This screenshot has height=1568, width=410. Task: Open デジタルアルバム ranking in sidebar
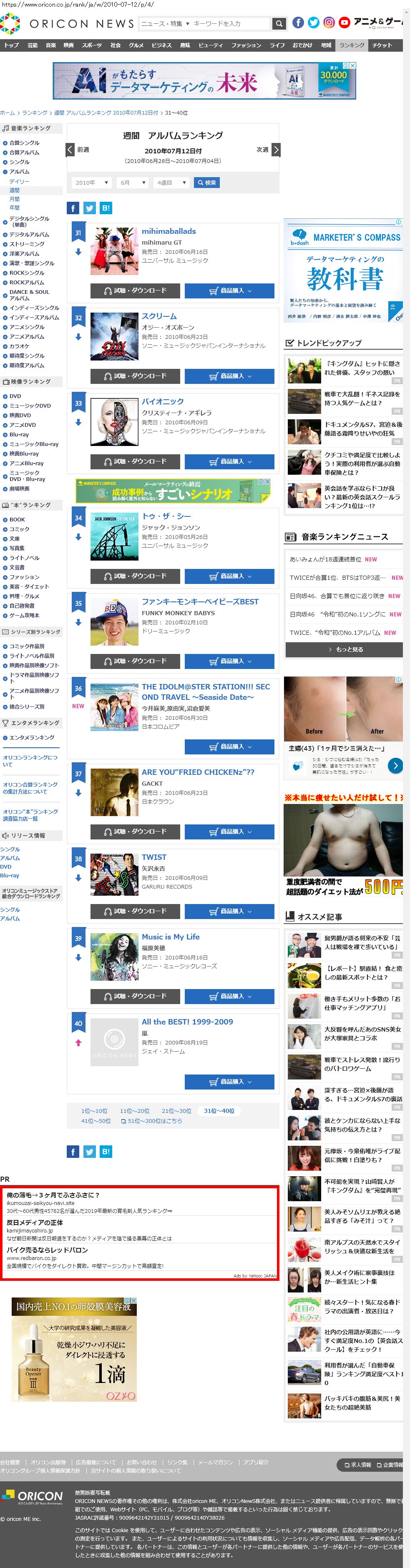click(x=29, y=234)
